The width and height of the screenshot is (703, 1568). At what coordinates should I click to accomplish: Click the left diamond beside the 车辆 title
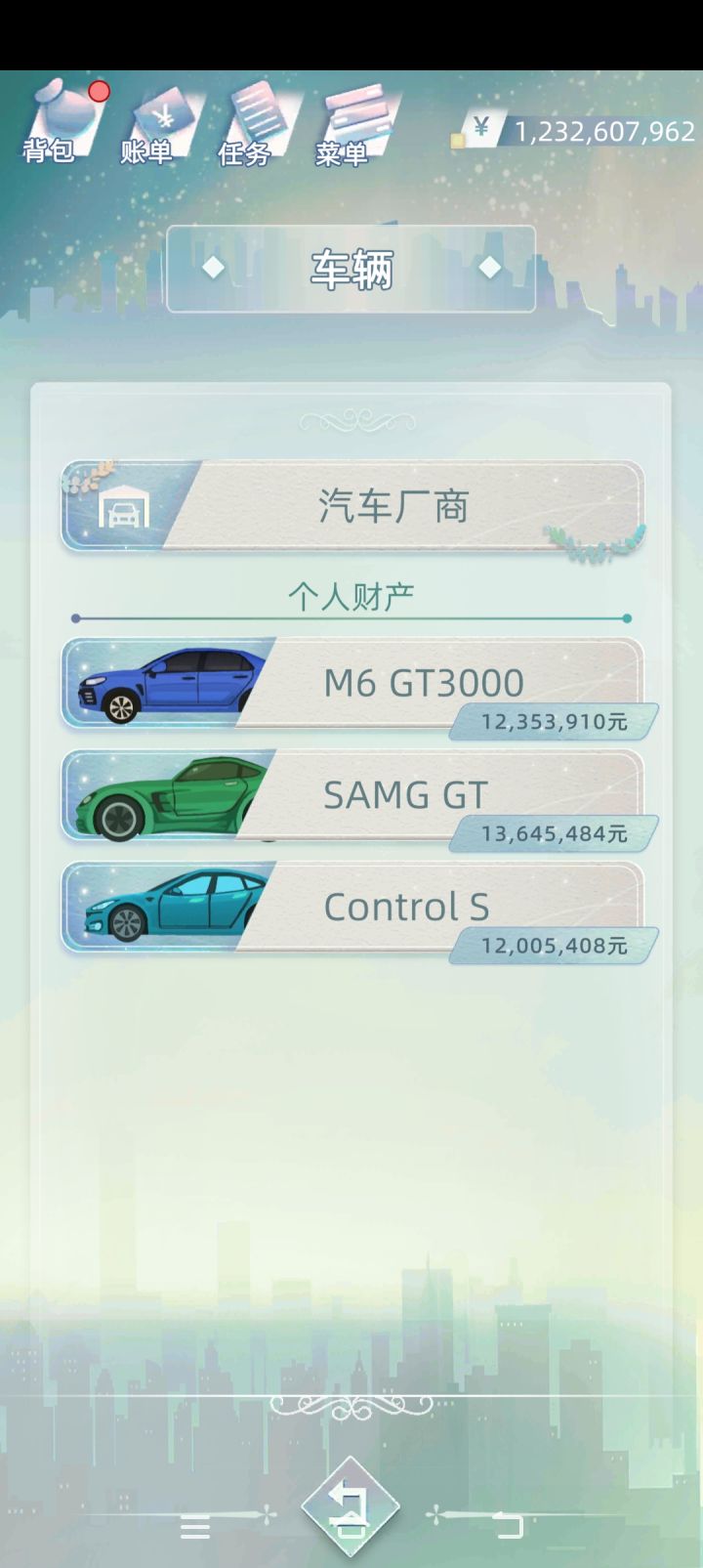(213, 267)
